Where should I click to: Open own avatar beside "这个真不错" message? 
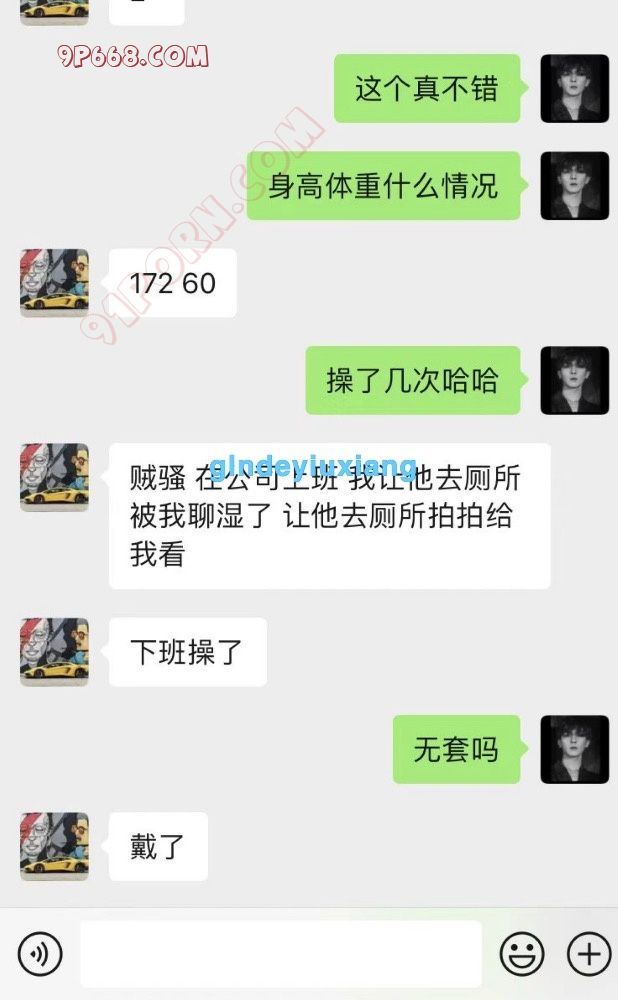point(574,89)
